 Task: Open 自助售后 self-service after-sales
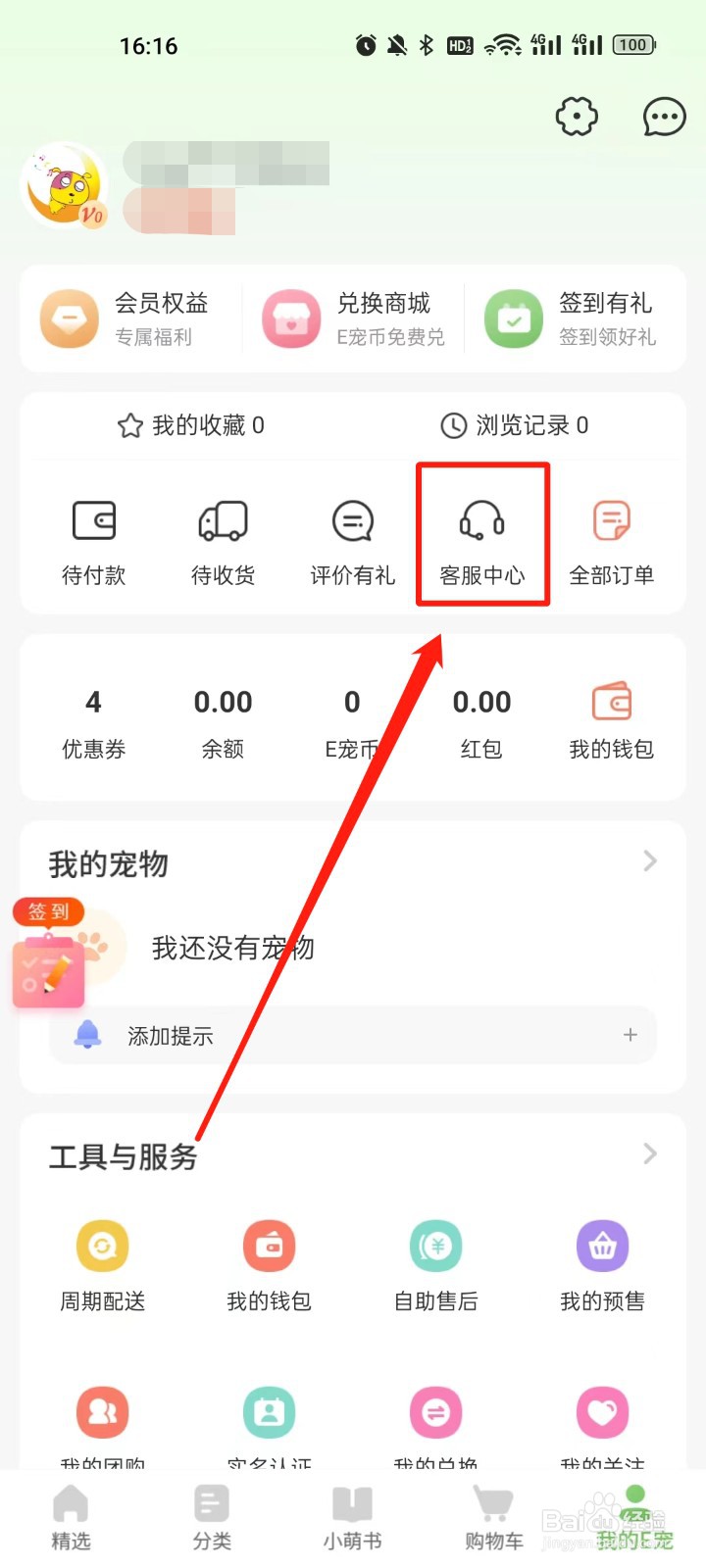point(435,1264)
